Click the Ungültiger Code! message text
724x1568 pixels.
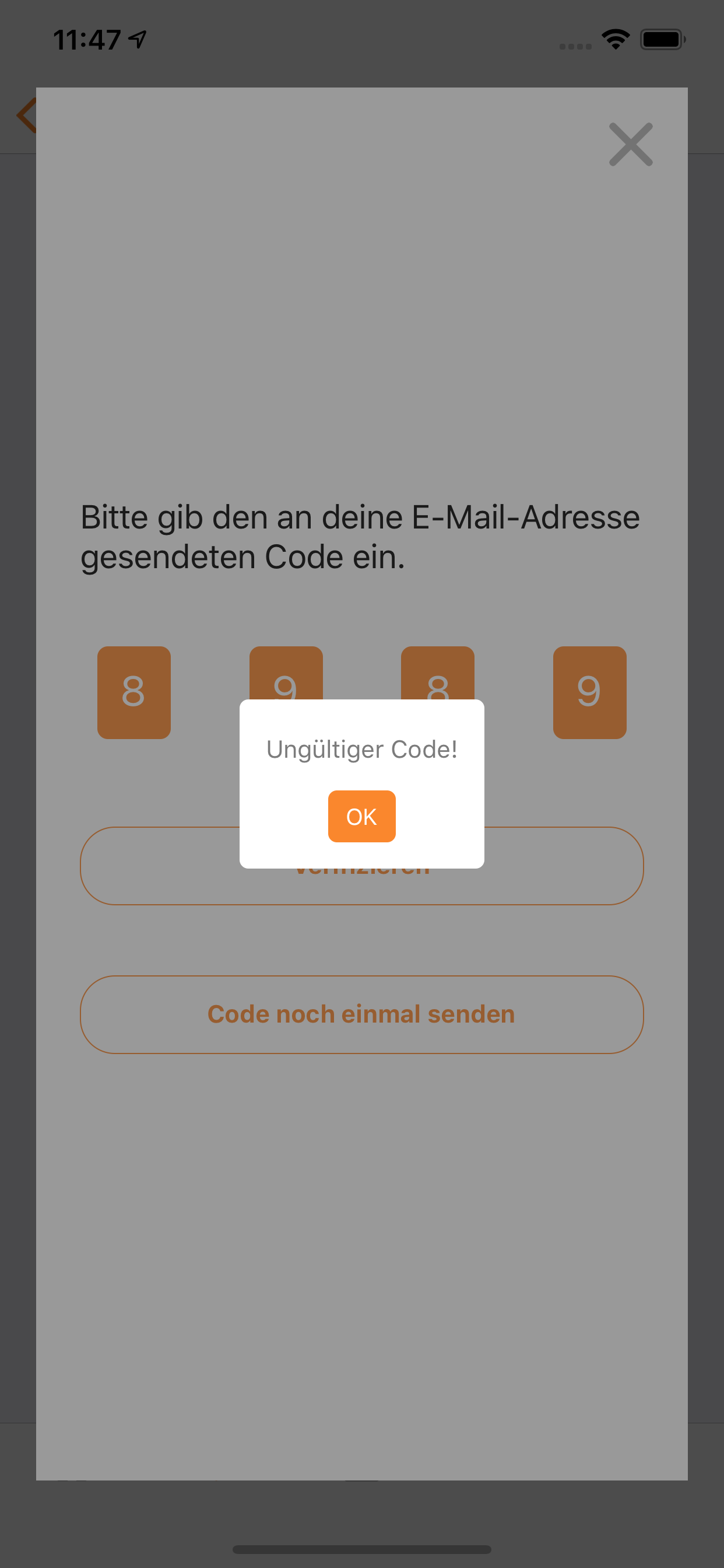[361, 750]
